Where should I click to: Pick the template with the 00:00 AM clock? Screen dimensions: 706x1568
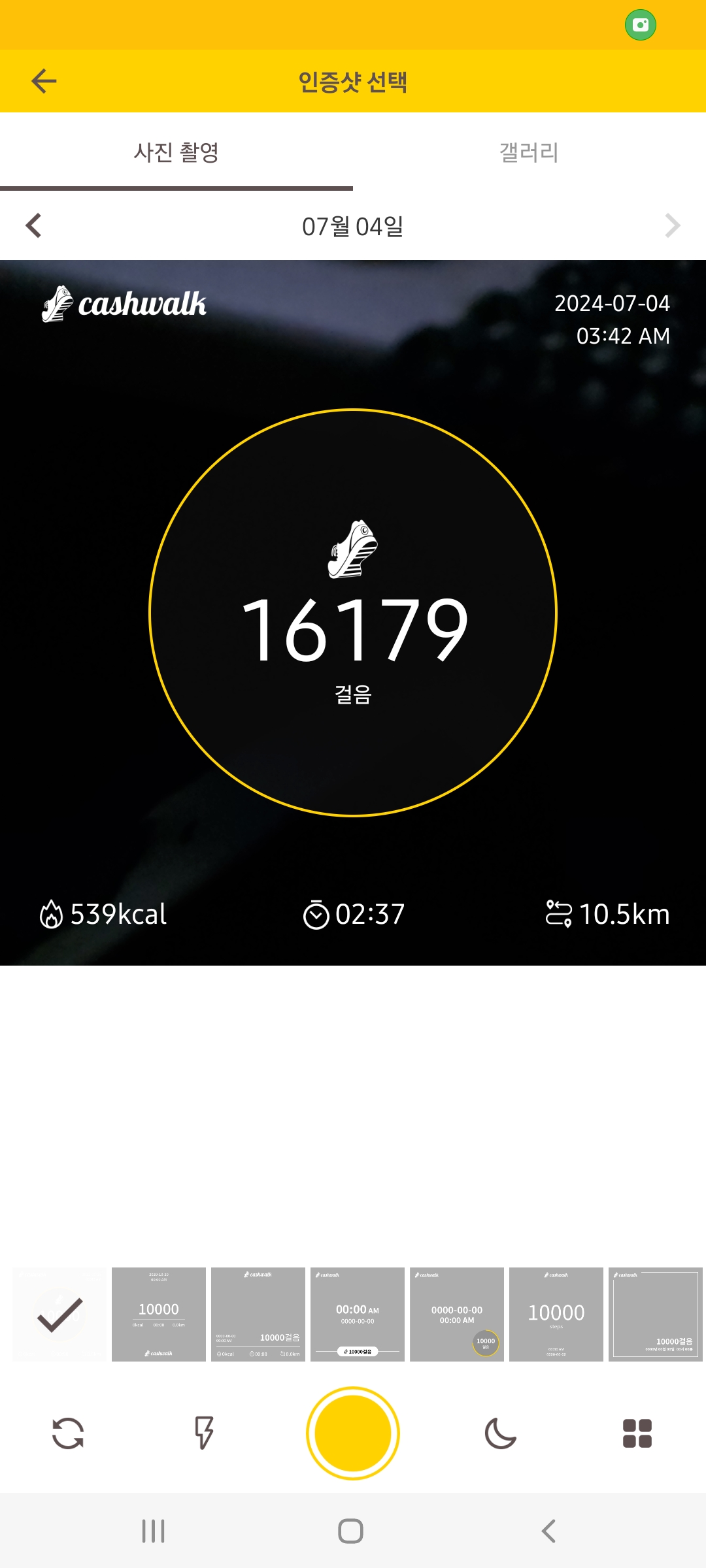[x=358, y=1315]
